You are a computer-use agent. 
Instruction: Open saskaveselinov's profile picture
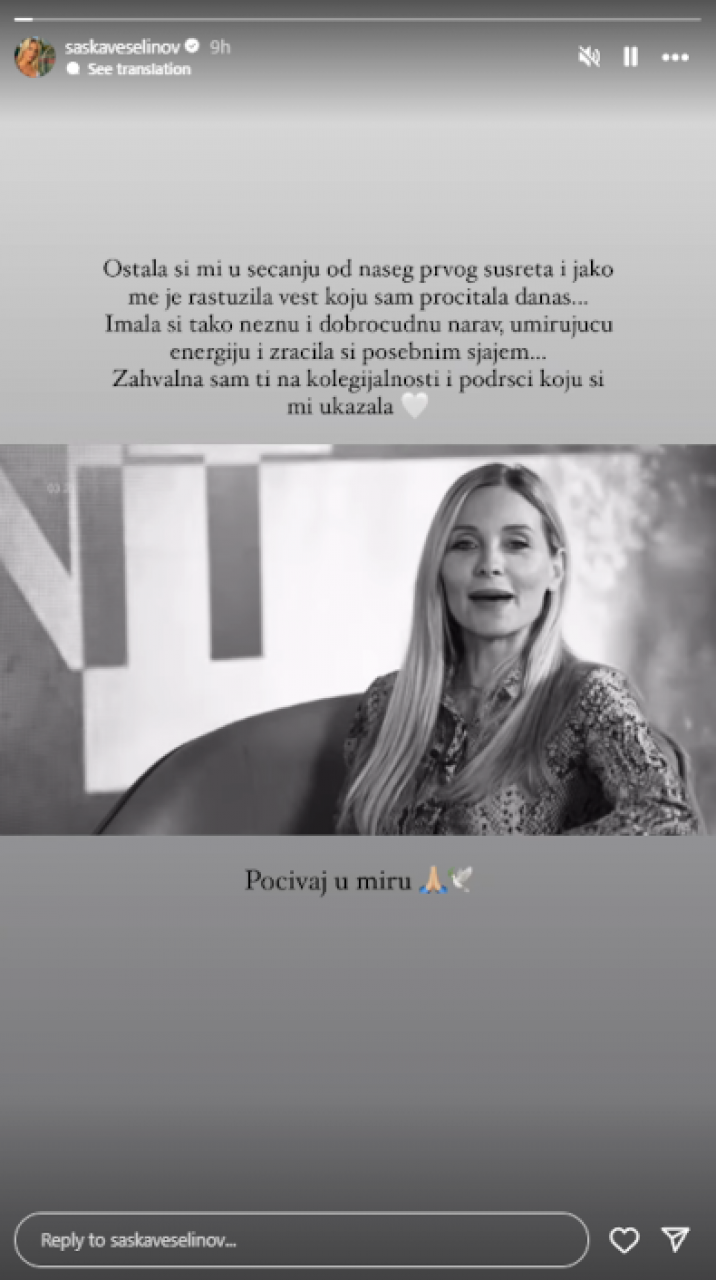click(34, 57)
